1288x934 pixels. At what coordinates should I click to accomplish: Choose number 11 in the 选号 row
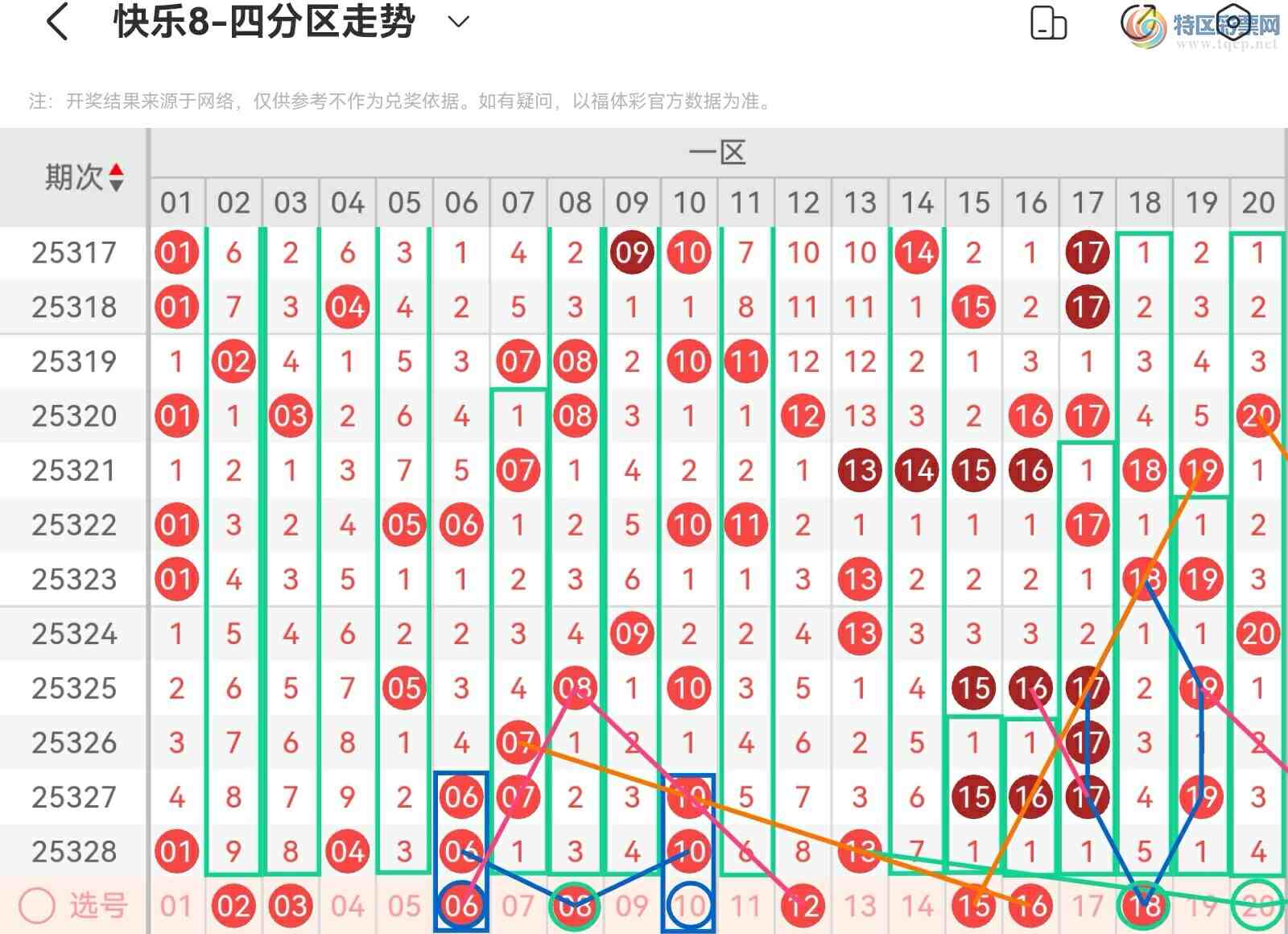(745, 906)
